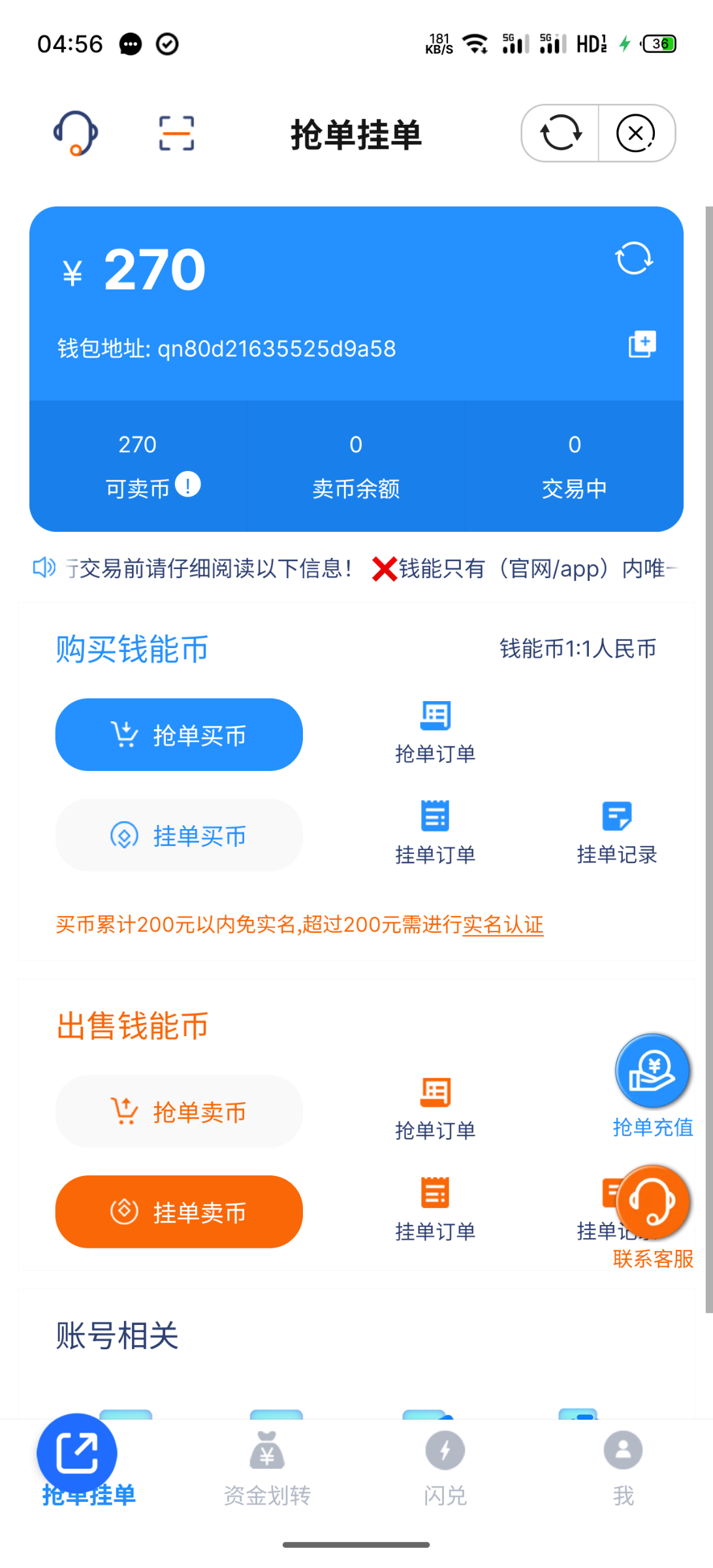Open 抢单订单 under 购买钱能币
Screen dimensions: 713x1568
435,732
